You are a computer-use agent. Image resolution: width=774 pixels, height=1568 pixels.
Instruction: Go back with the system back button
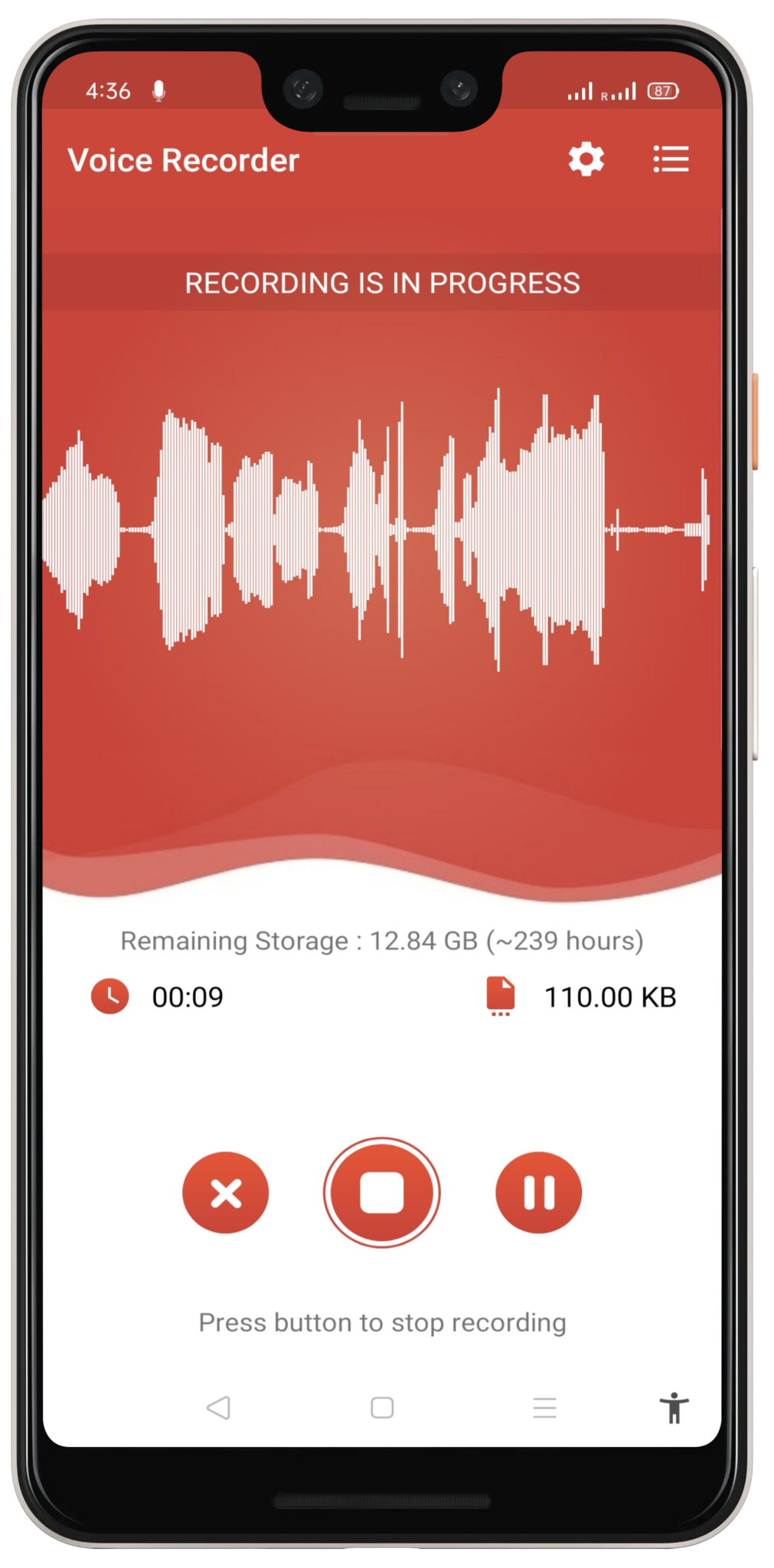pyautogui.click(x=219, y=1407)
